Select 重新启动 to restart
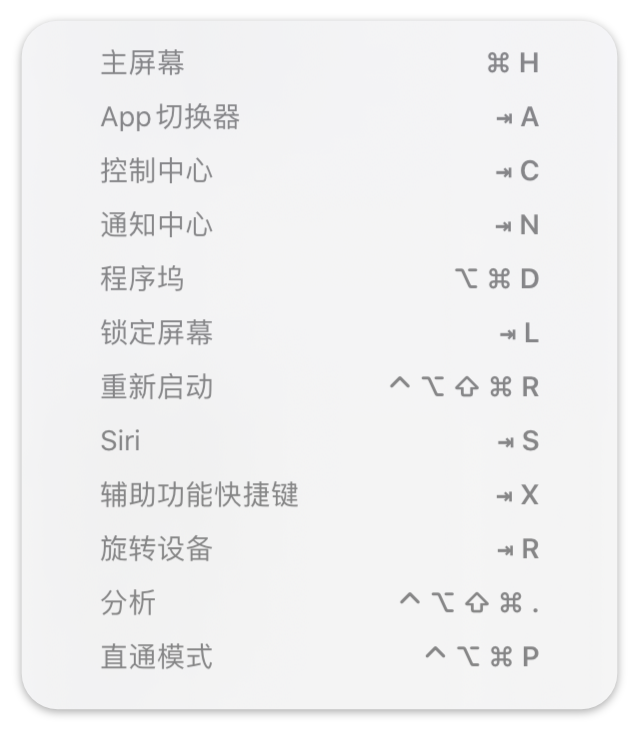 pyautogui.click(x=157, y=387)
